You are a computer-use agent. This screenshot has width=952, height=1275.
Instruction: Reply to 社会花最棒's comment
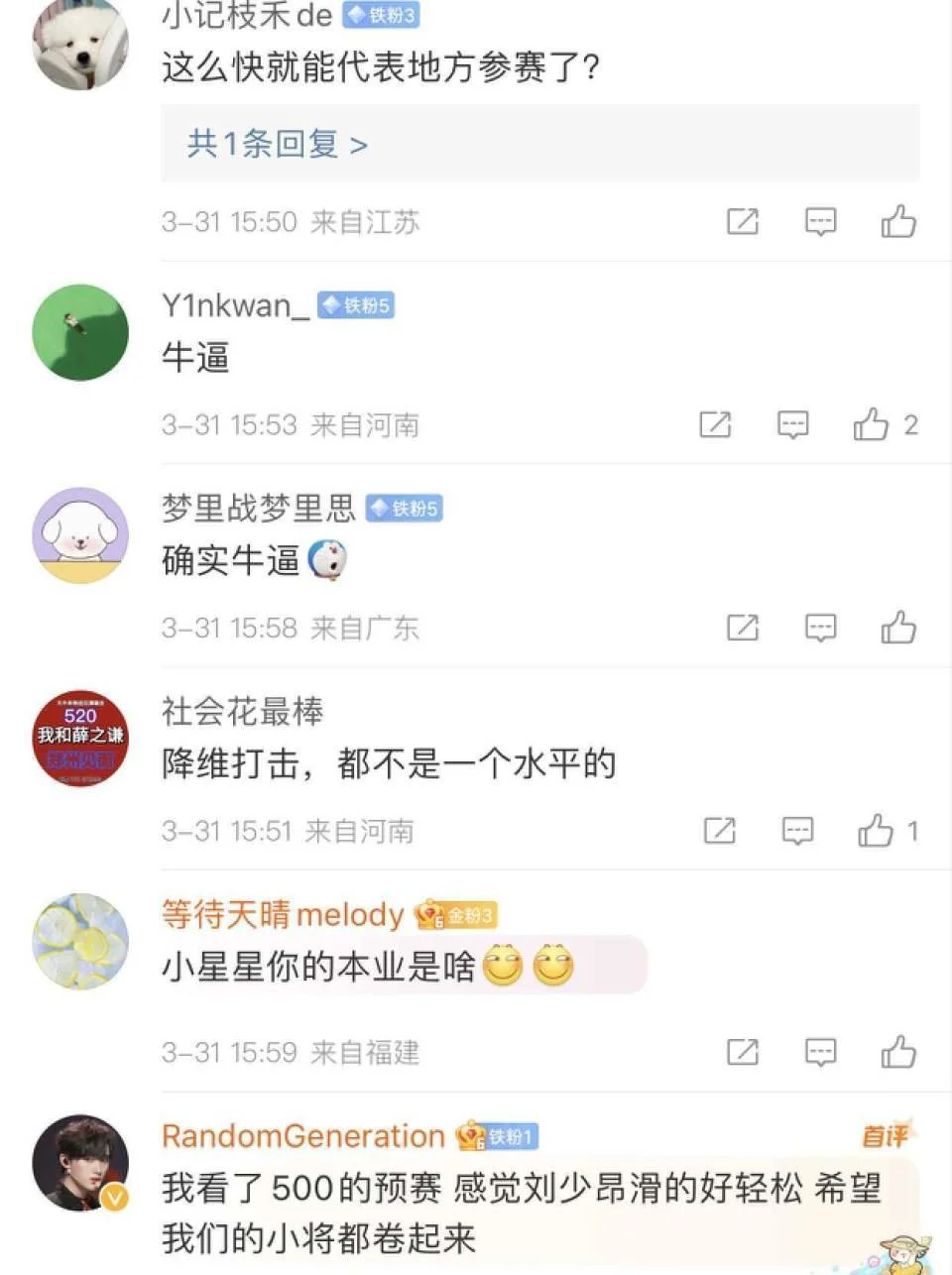(797, 831)
